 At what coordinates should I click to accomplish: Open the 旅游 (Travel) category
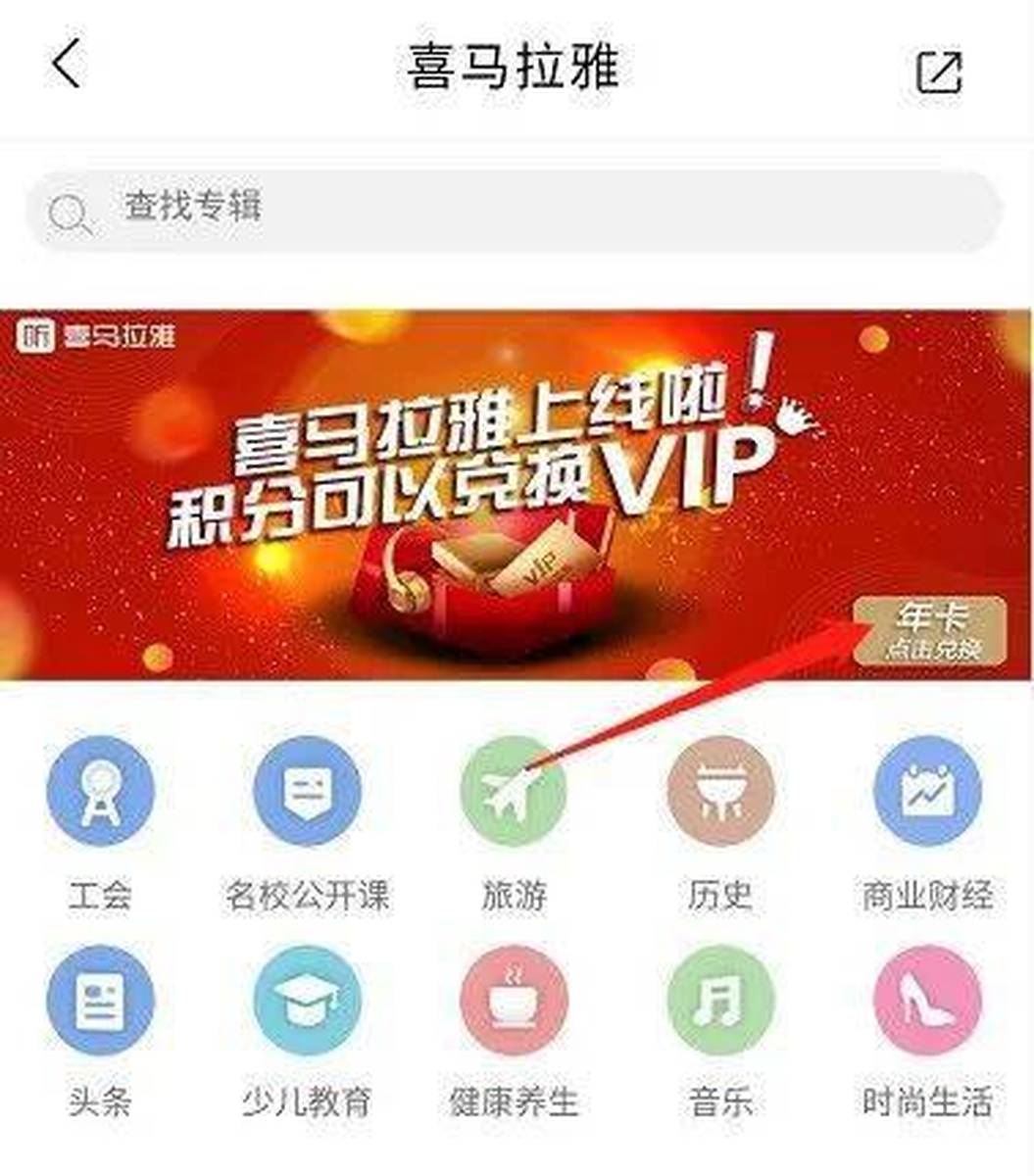[514, 794]
